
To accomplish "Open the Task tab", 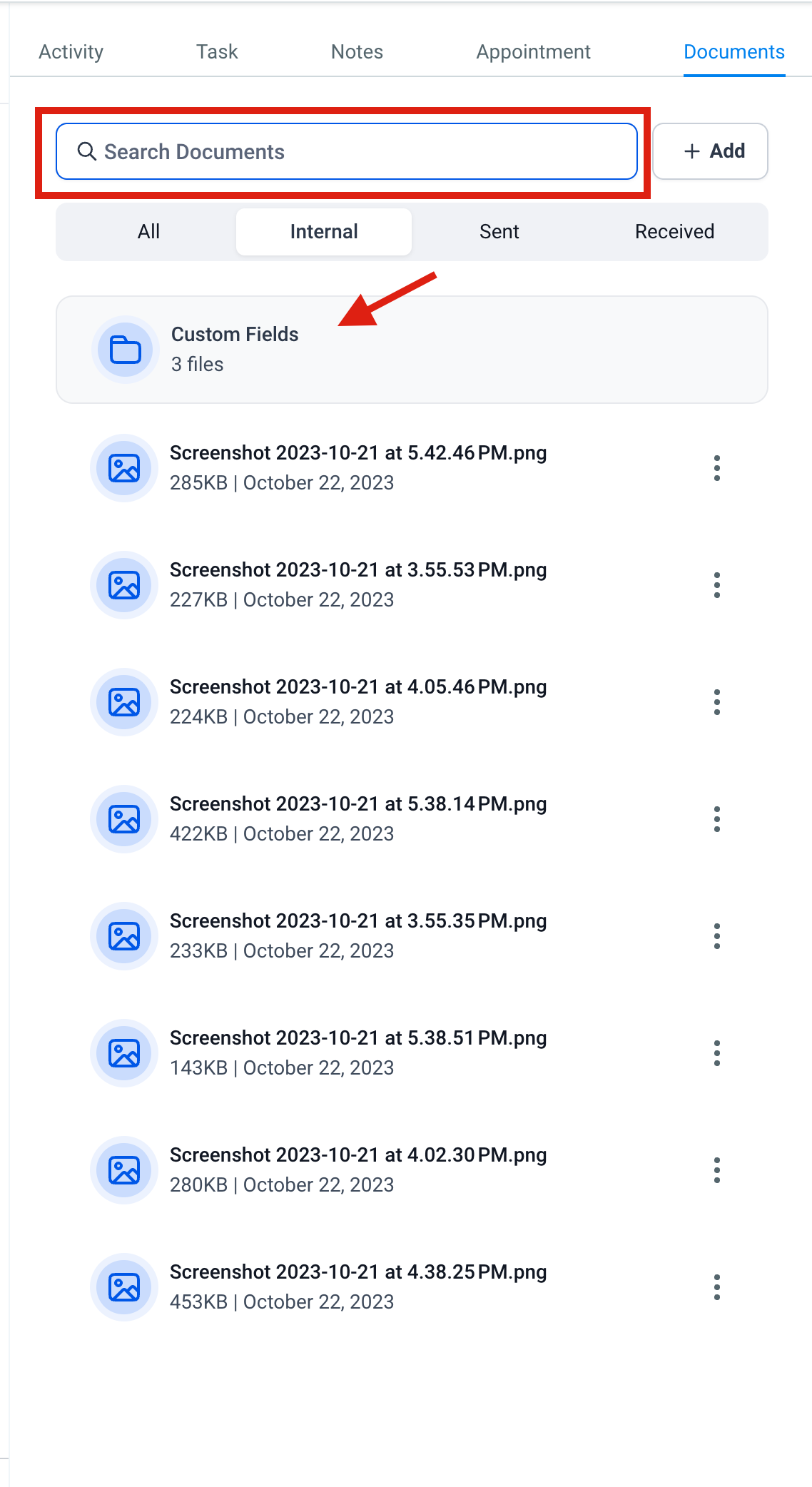I will [x=217, y=52].
